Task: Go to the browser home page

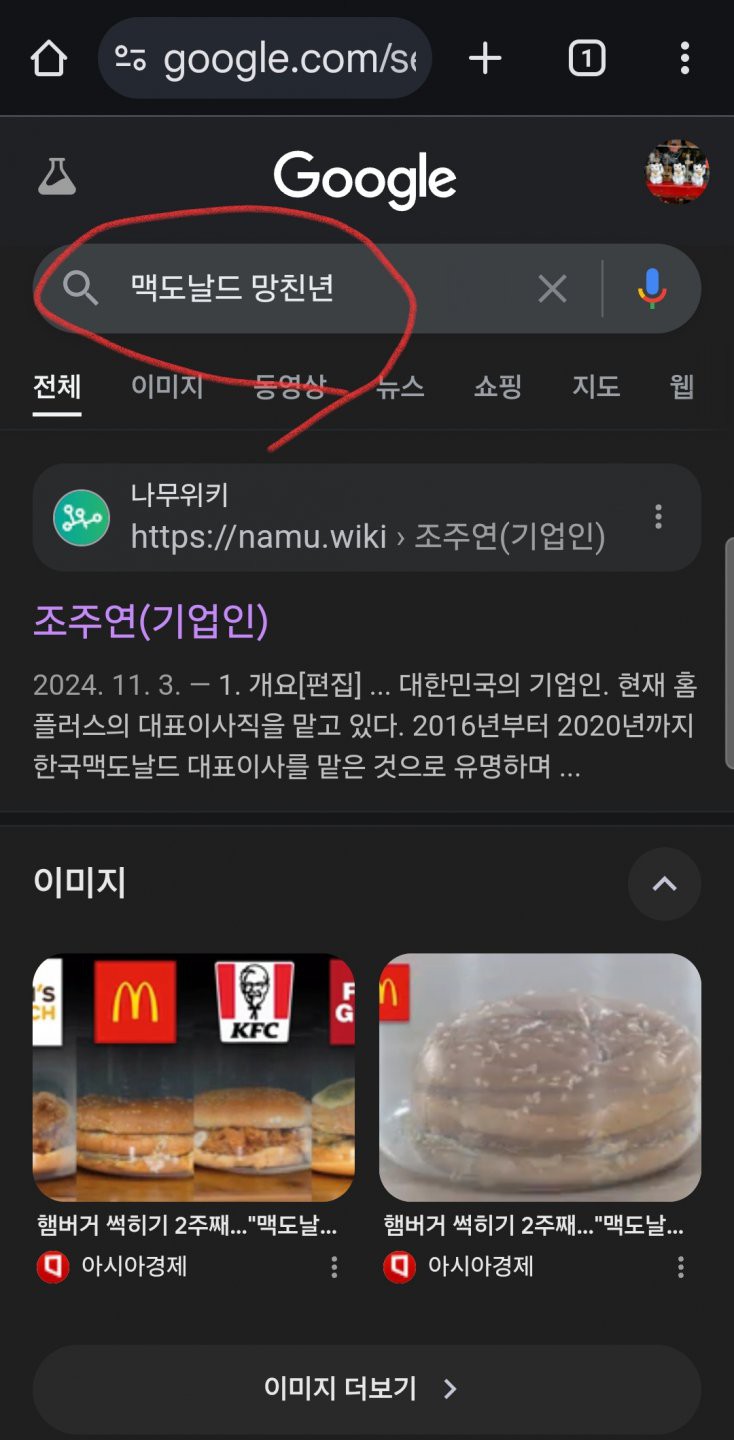Action: (x=48, y=58)
